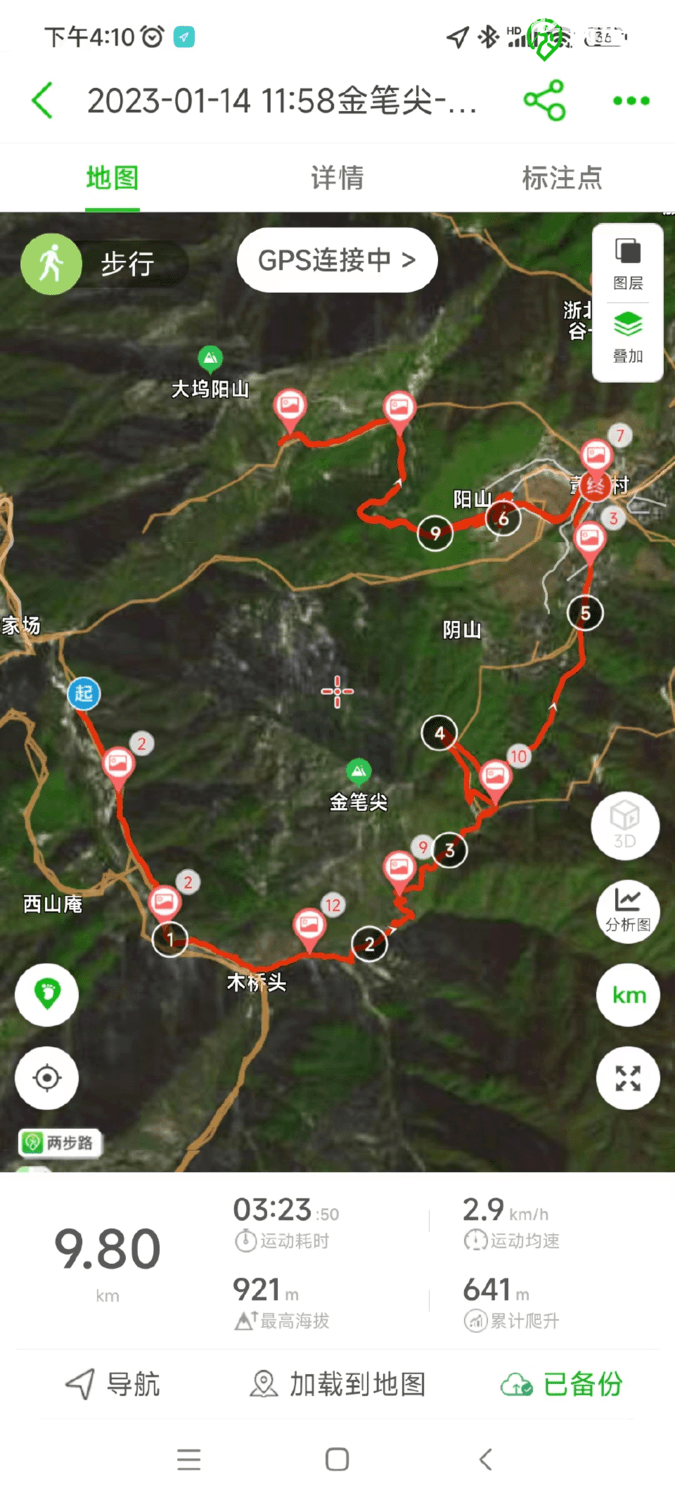The height and width of the screenshot is (1500, 675).
Task: Toggle the km distance markers
Action: 628,995
